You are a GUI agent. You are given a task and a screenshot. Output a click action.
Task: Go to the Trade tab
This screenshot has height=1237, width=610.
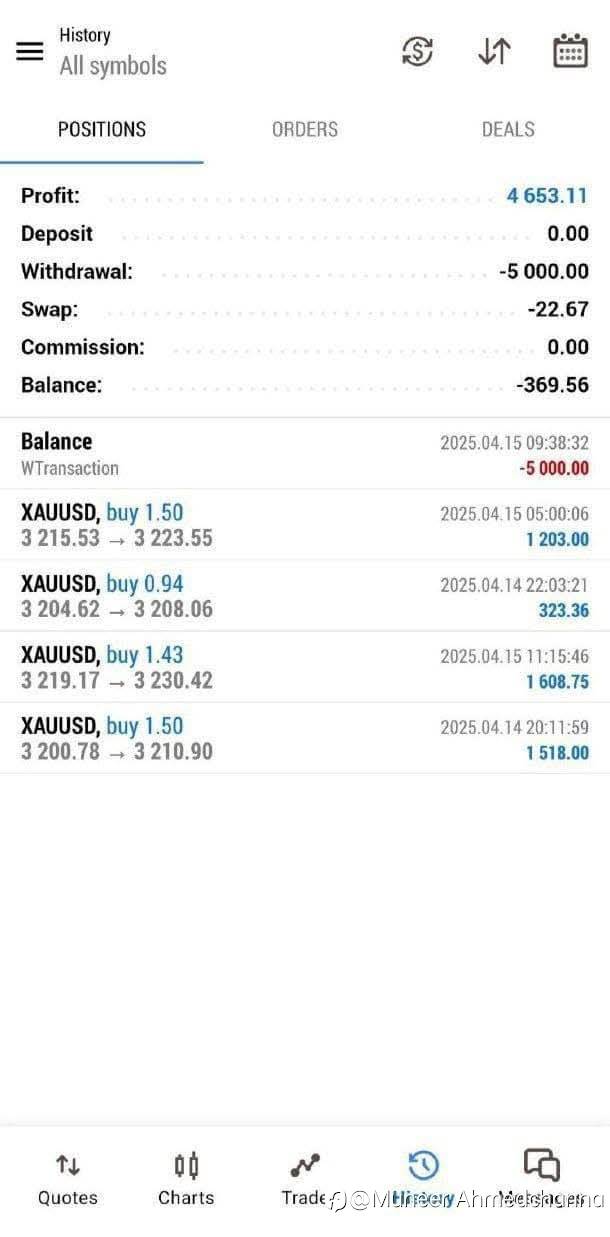(304, 1179)
